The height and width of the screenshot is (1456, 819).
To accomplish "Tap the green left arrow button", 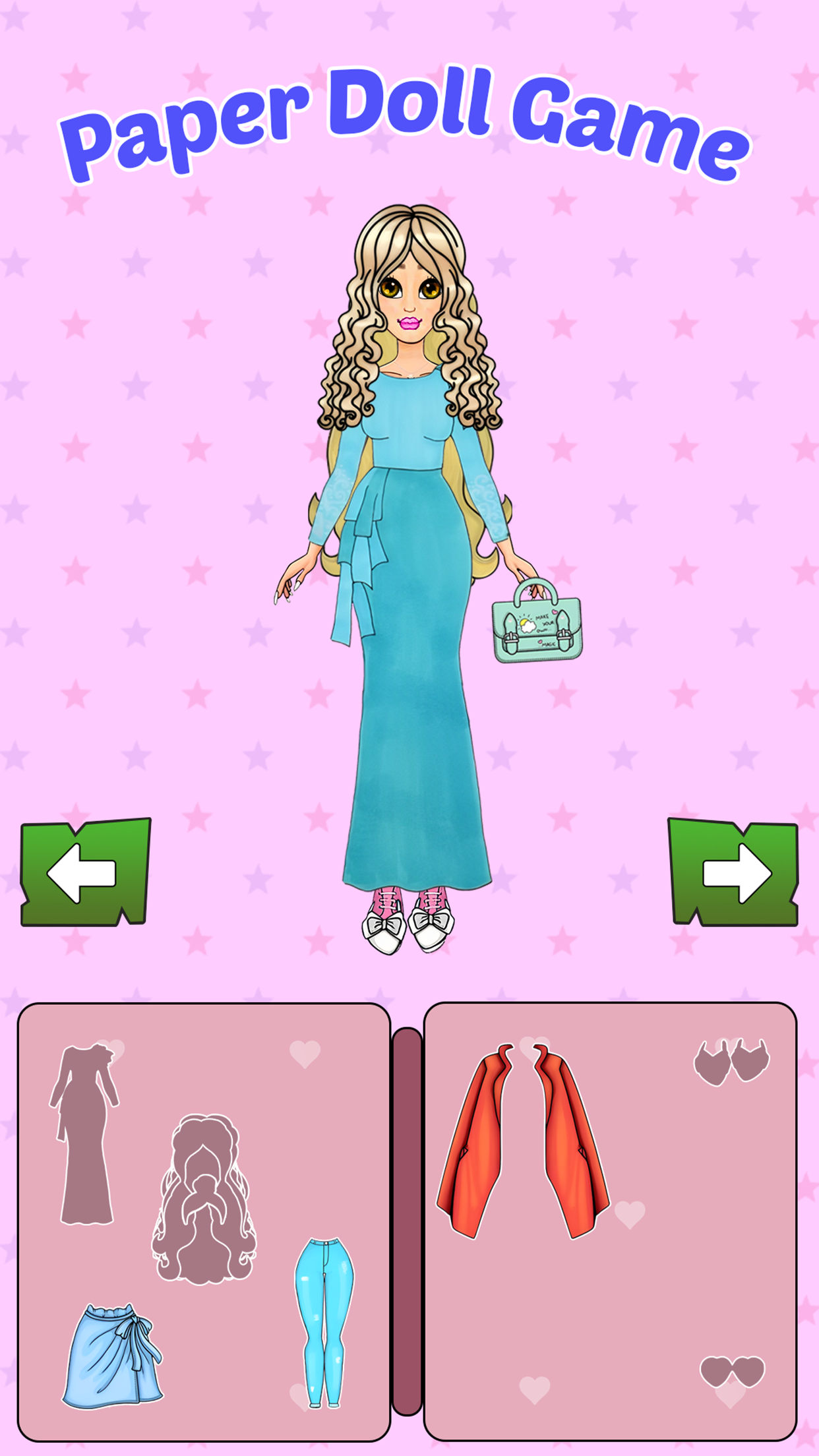I will [x=84, y=872].
